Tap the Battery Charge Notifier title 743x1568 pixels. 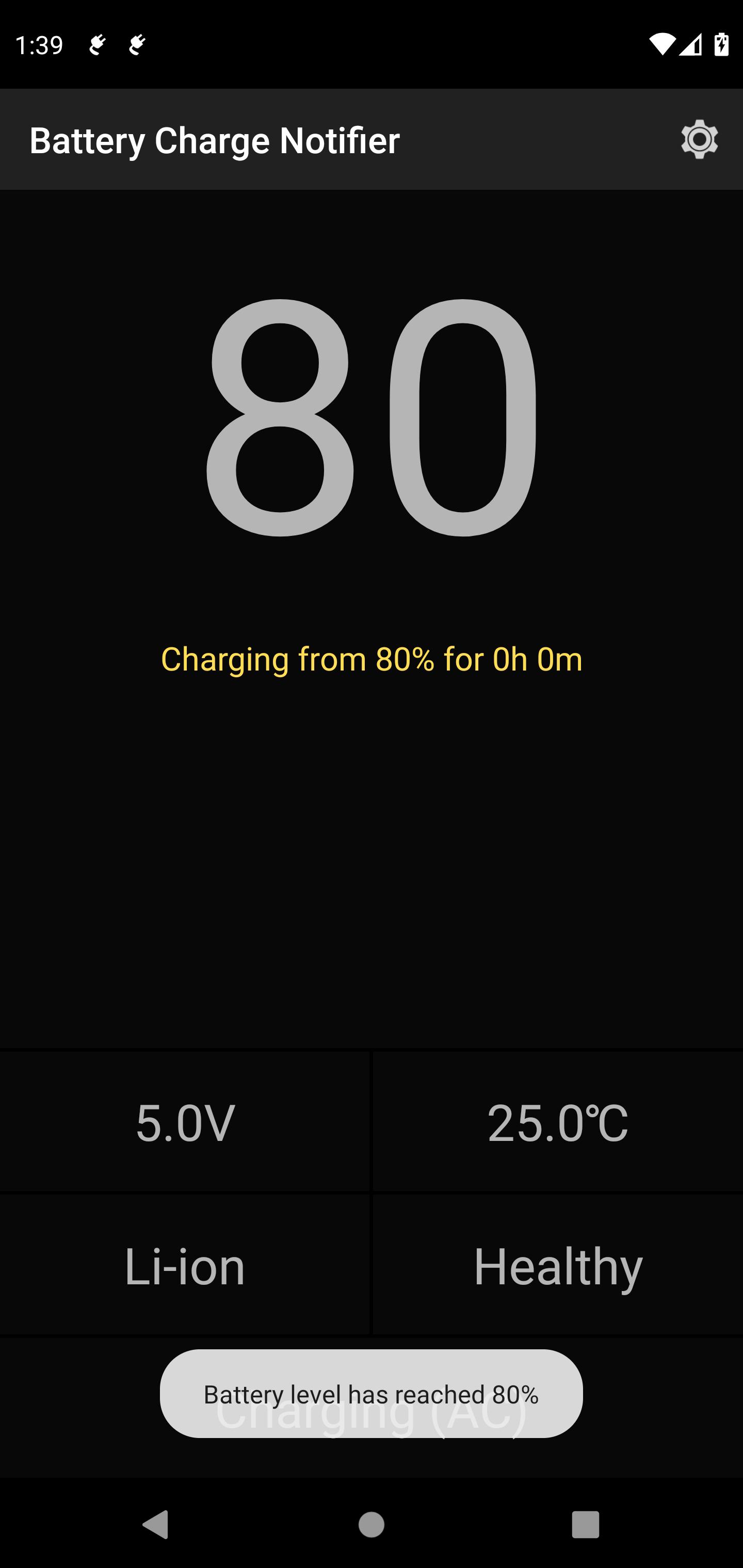point(214,139)
